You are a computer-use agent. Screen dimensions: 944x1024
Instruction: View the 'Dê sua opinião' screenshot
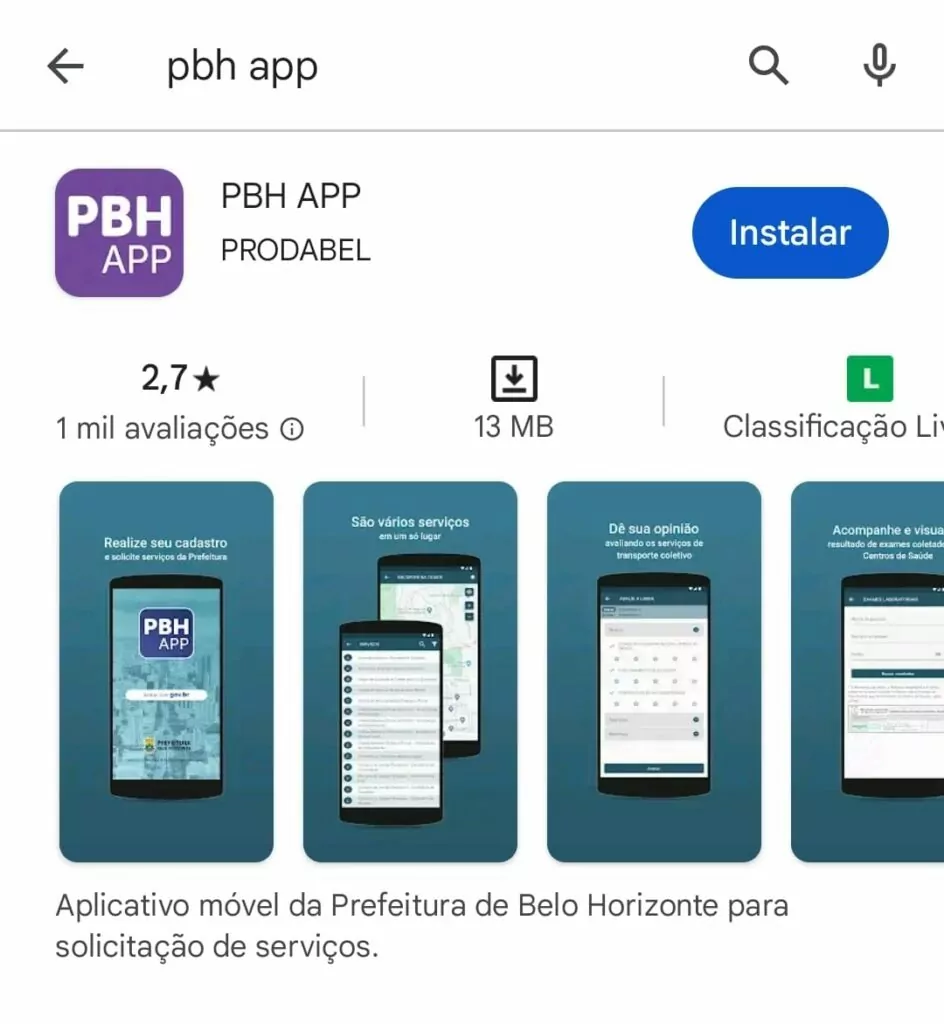pos(654,671)
